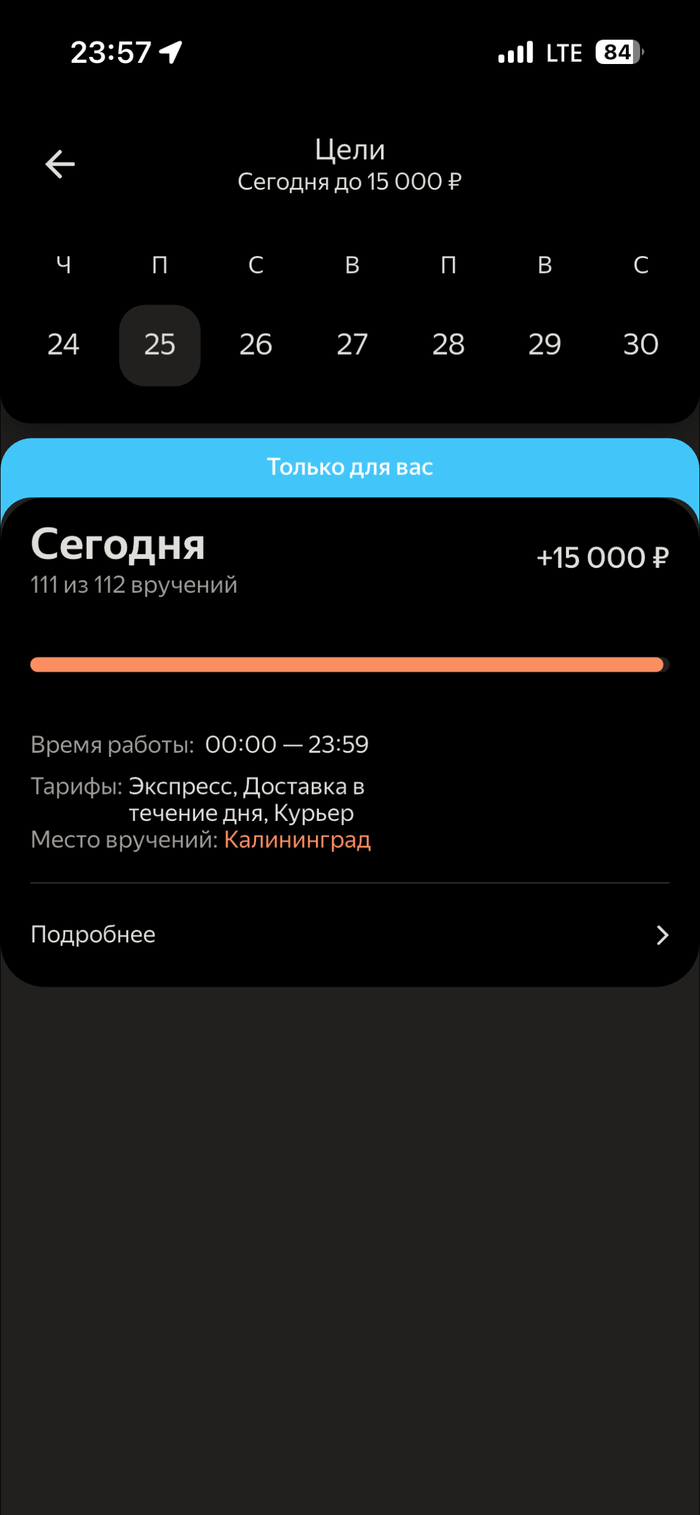Go back using the arrow icon
The height and width of the screenshot is (1515, 700).
click(x=60, y=164)
